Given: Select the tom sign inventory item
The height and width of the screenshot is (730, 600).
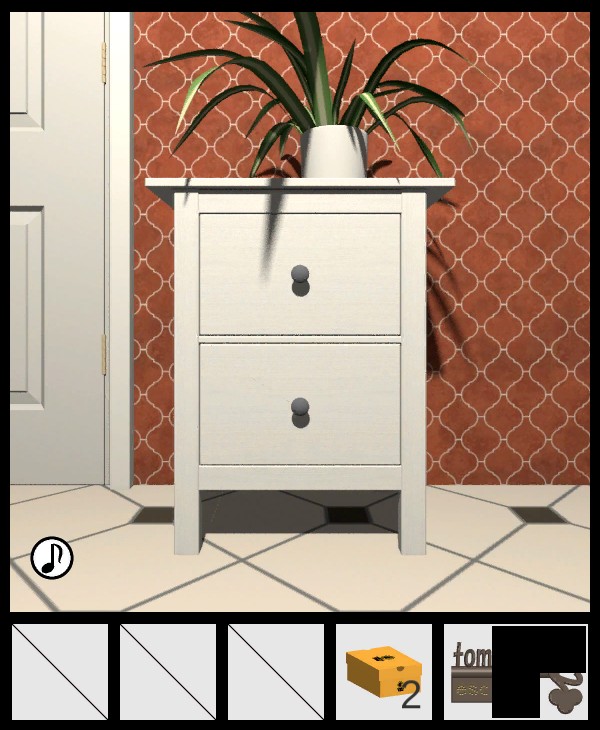Looking at the screenshot, I should 468,672.
